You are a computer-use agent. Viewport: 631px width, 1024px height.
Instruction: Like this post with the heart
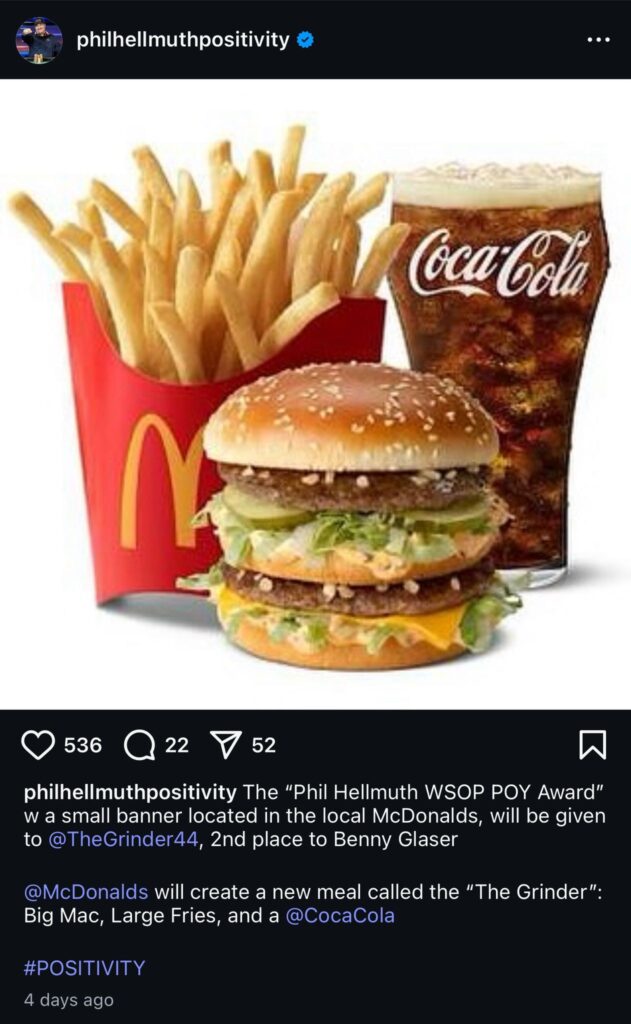point(38,745)
